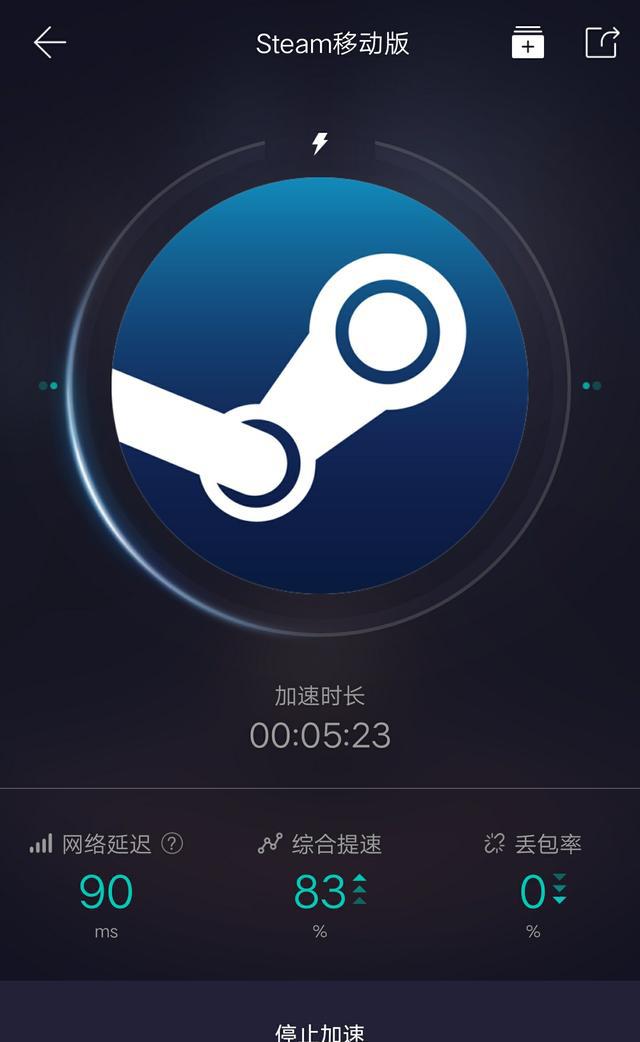This screenshot has height=1042, width=640.
Task: Share this acceleration status
Action: [x=601, y=43]
